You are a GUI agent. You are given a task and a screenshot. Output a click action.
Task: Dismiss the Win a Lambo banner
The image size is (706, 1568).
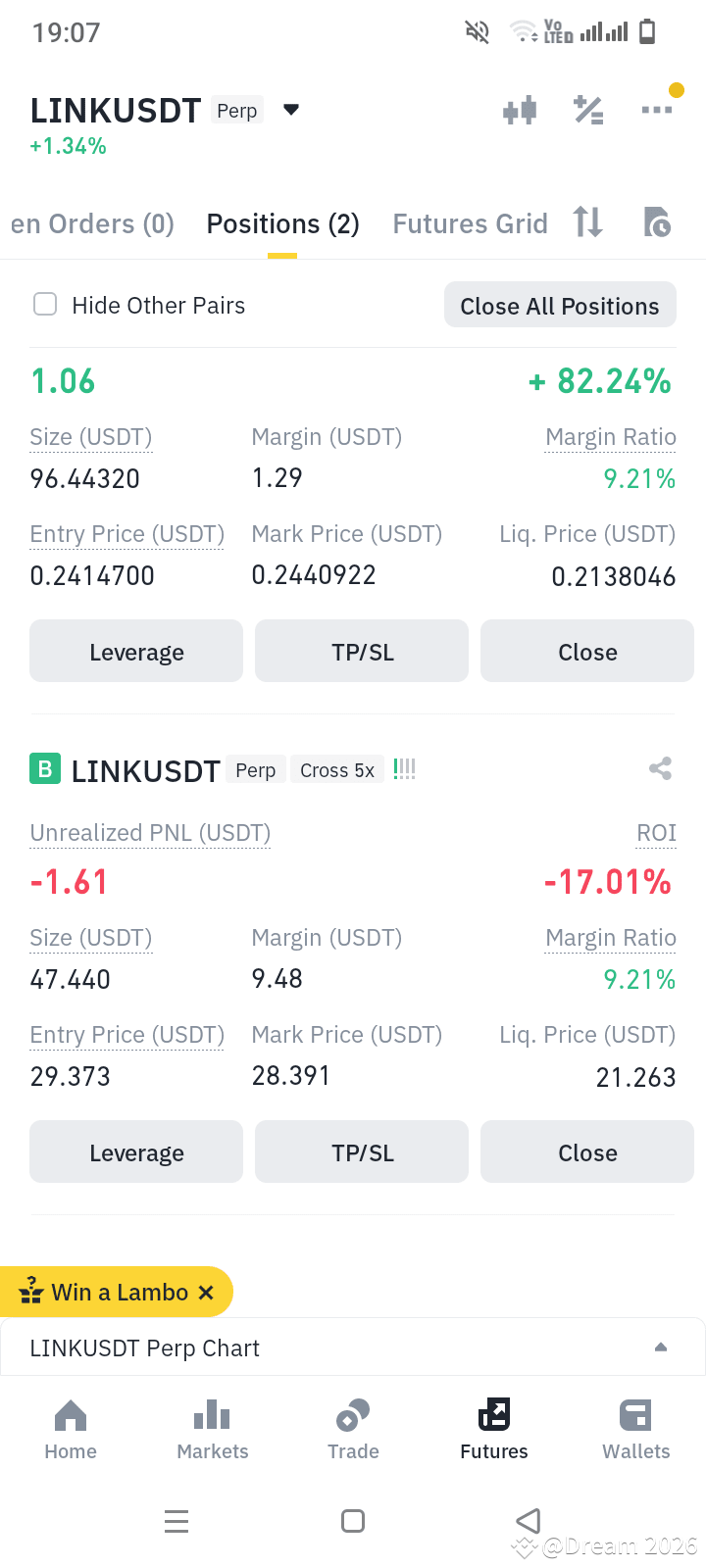click(x=206, y=1292)
